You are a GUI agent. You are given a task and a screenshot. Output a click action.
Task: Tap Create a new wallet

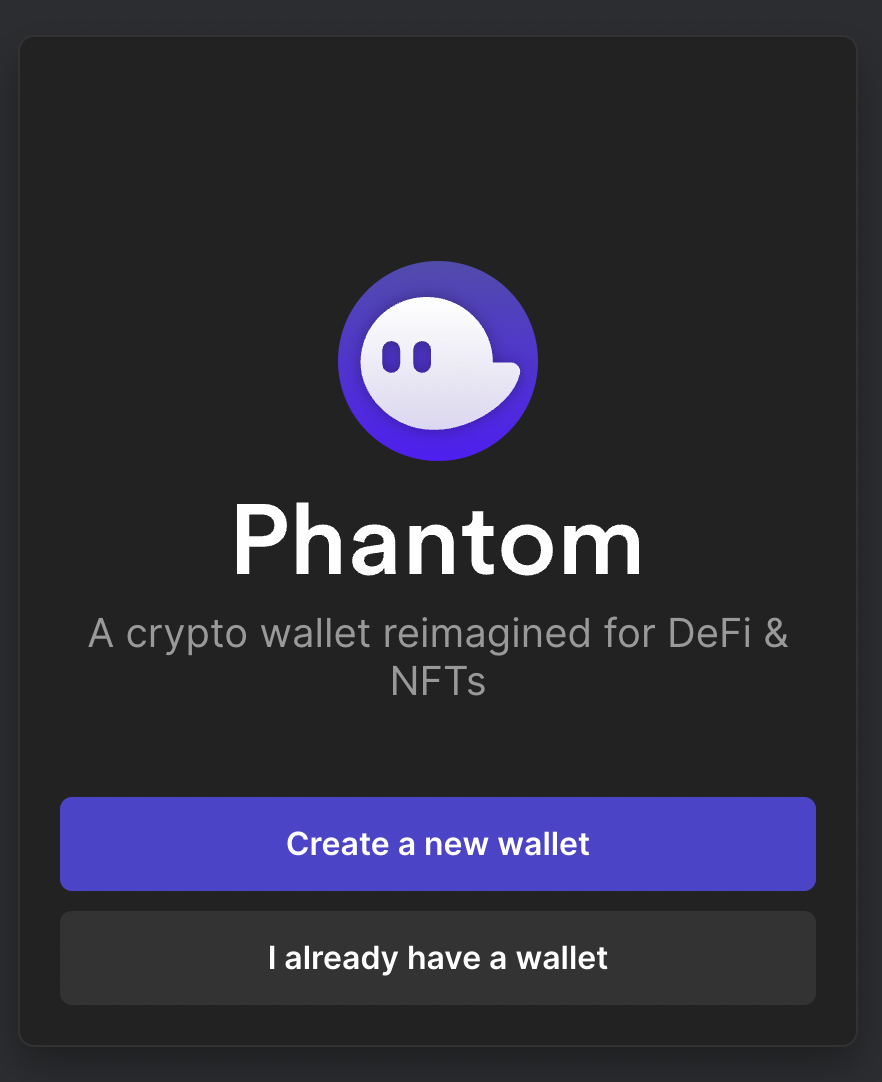coord(438,844)
